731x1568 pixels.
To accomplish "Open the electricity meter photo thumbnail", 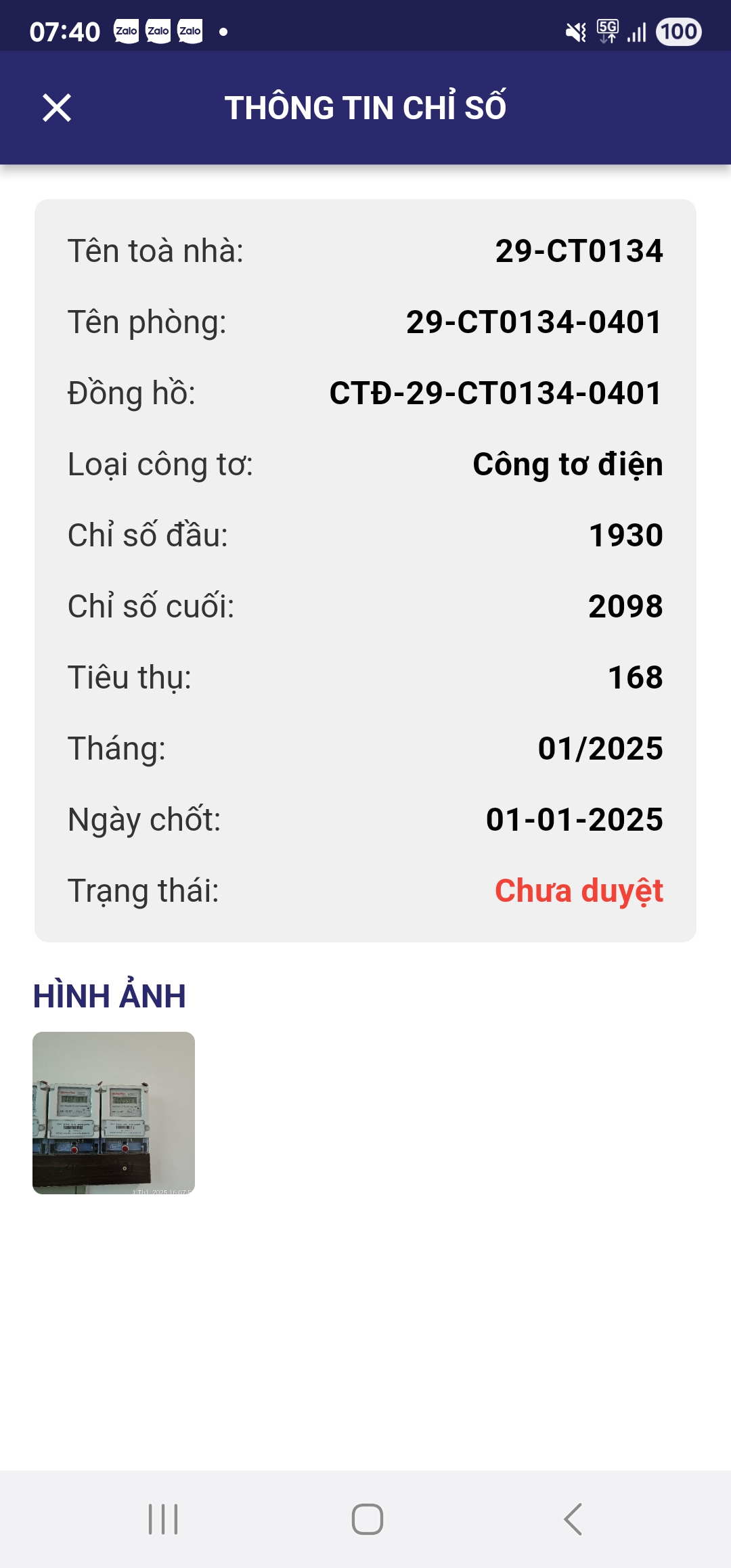I will 114,1112.
